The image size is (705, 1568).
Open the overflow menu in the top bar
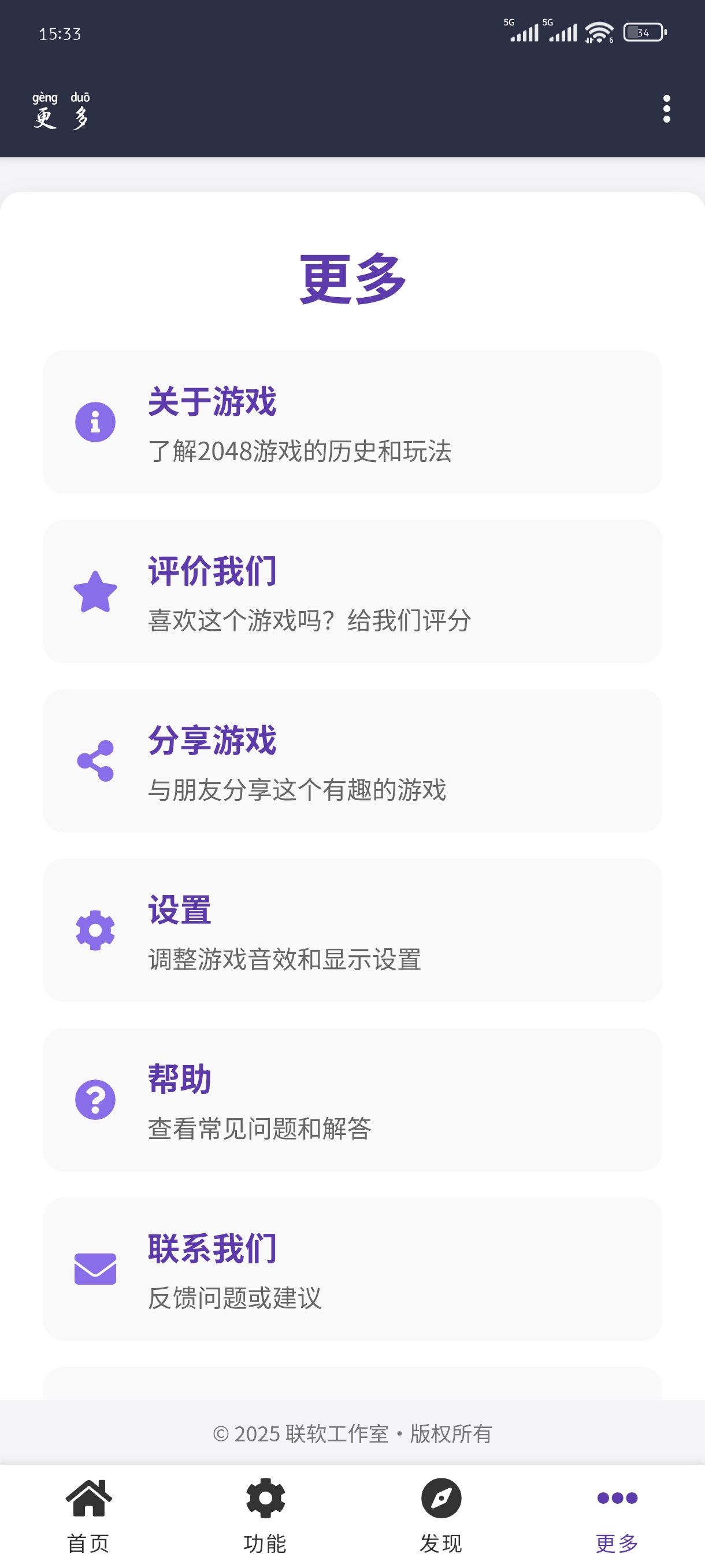tap(666, 109)
